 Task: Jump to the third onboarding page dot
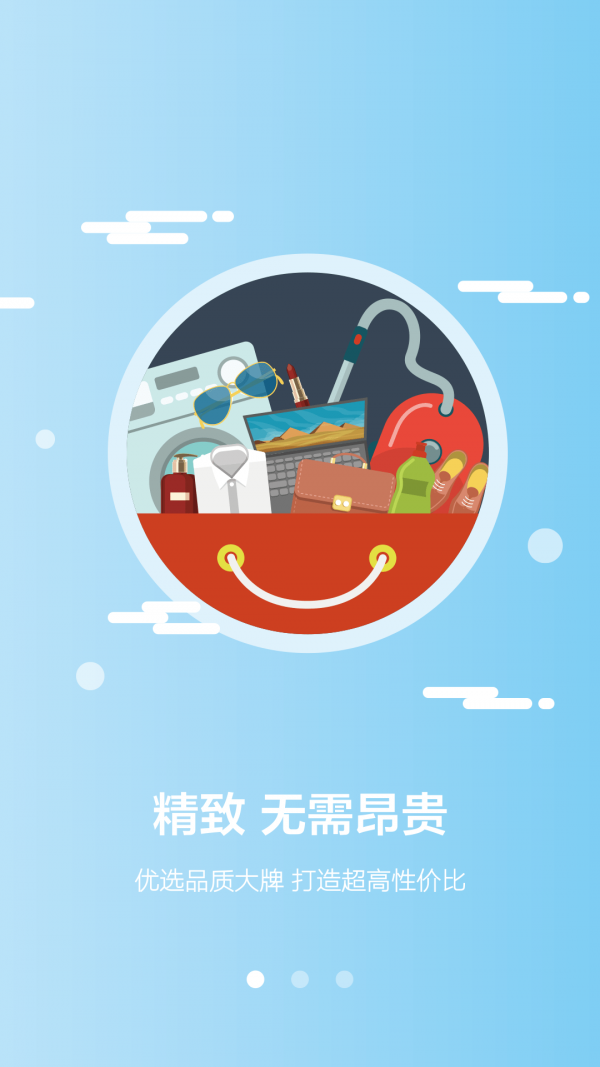(344, 979)
